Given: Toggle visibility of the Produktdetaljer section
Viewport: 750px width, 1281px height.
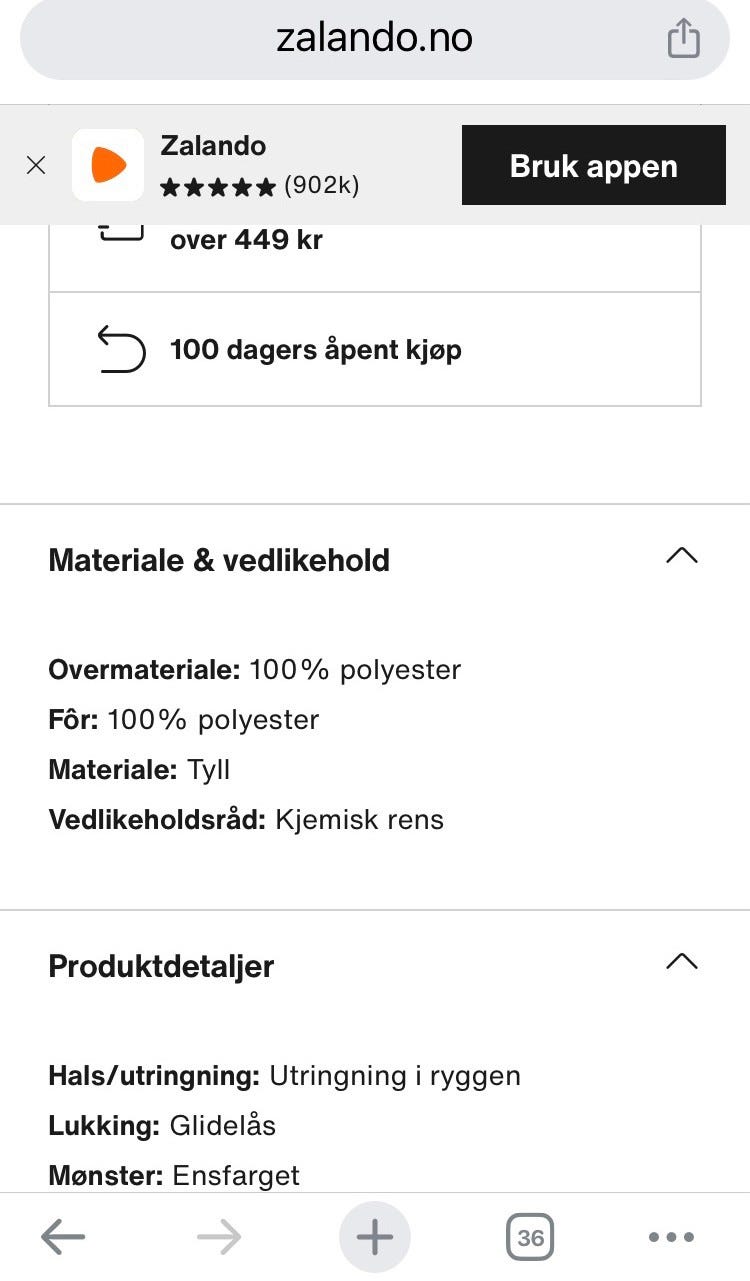Looking at the screenshot, I should tap(681, 961).
